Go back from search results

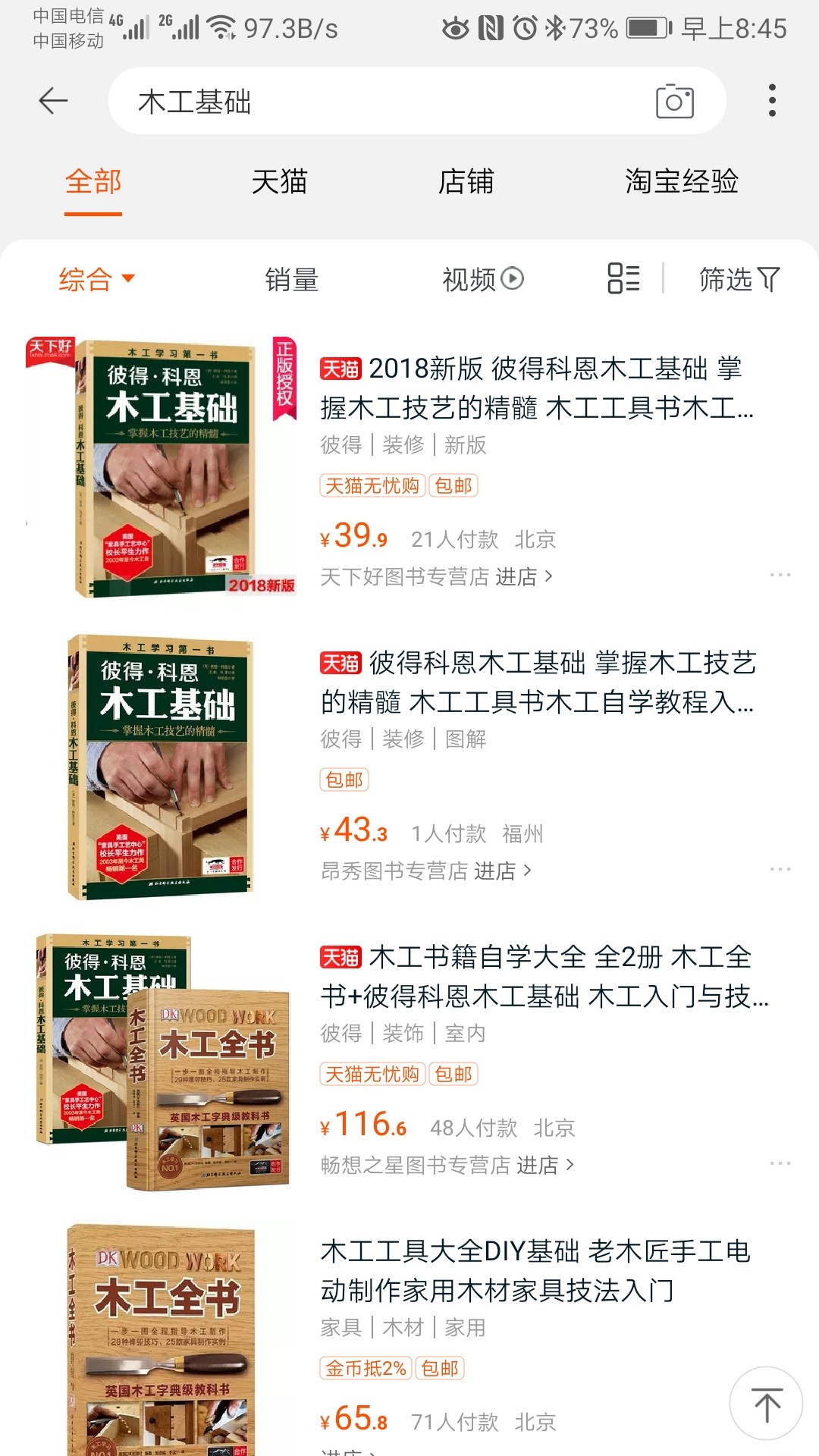tap(53, 101)
